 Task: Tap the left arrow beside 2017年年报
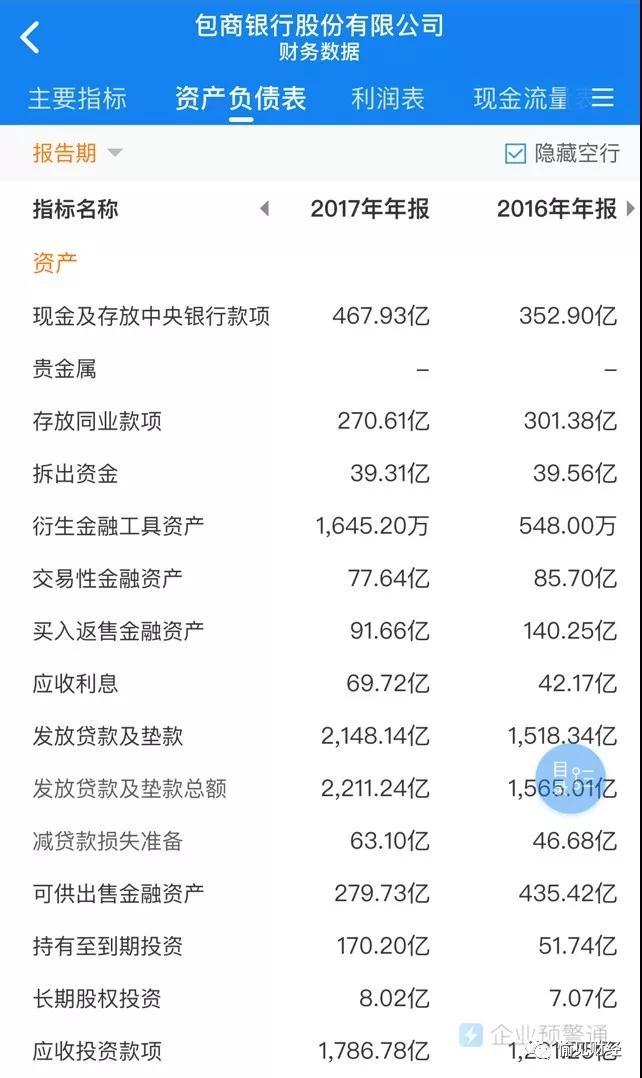click(x=264, y=209)
